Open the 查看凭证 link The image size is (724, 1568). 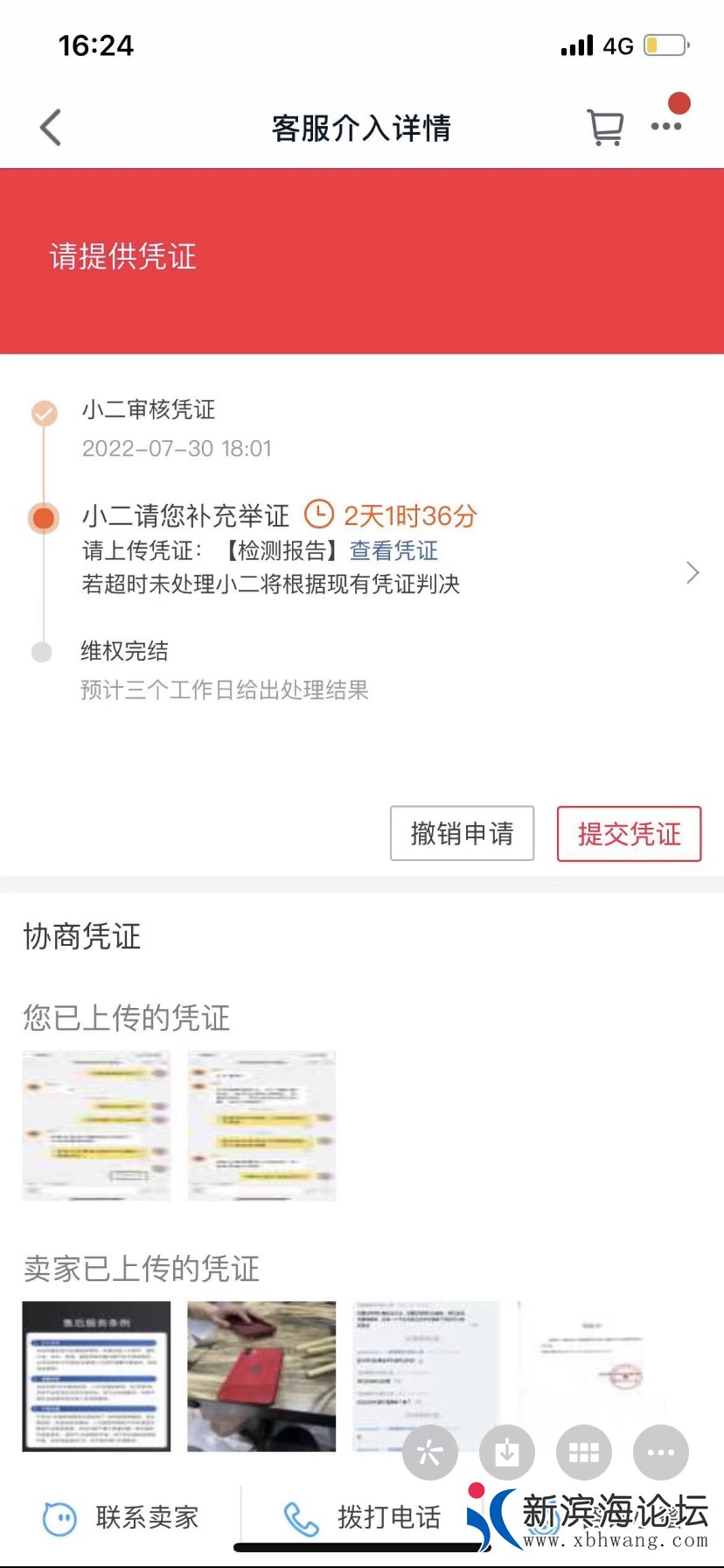pyautogui.click(x=393, y=550)
